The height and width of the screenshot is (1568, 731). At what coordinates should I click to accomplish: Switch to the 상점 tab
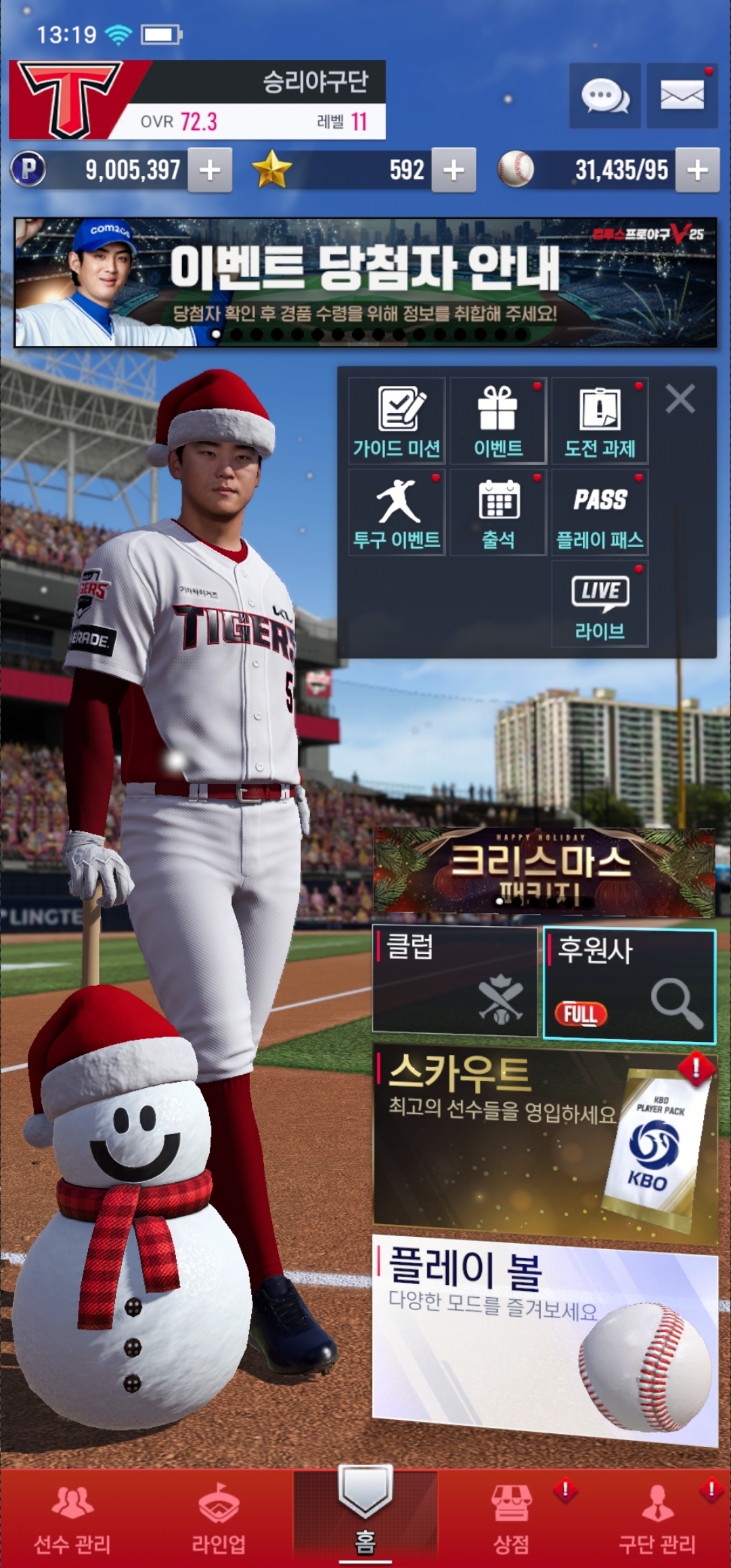[511, 1520]
